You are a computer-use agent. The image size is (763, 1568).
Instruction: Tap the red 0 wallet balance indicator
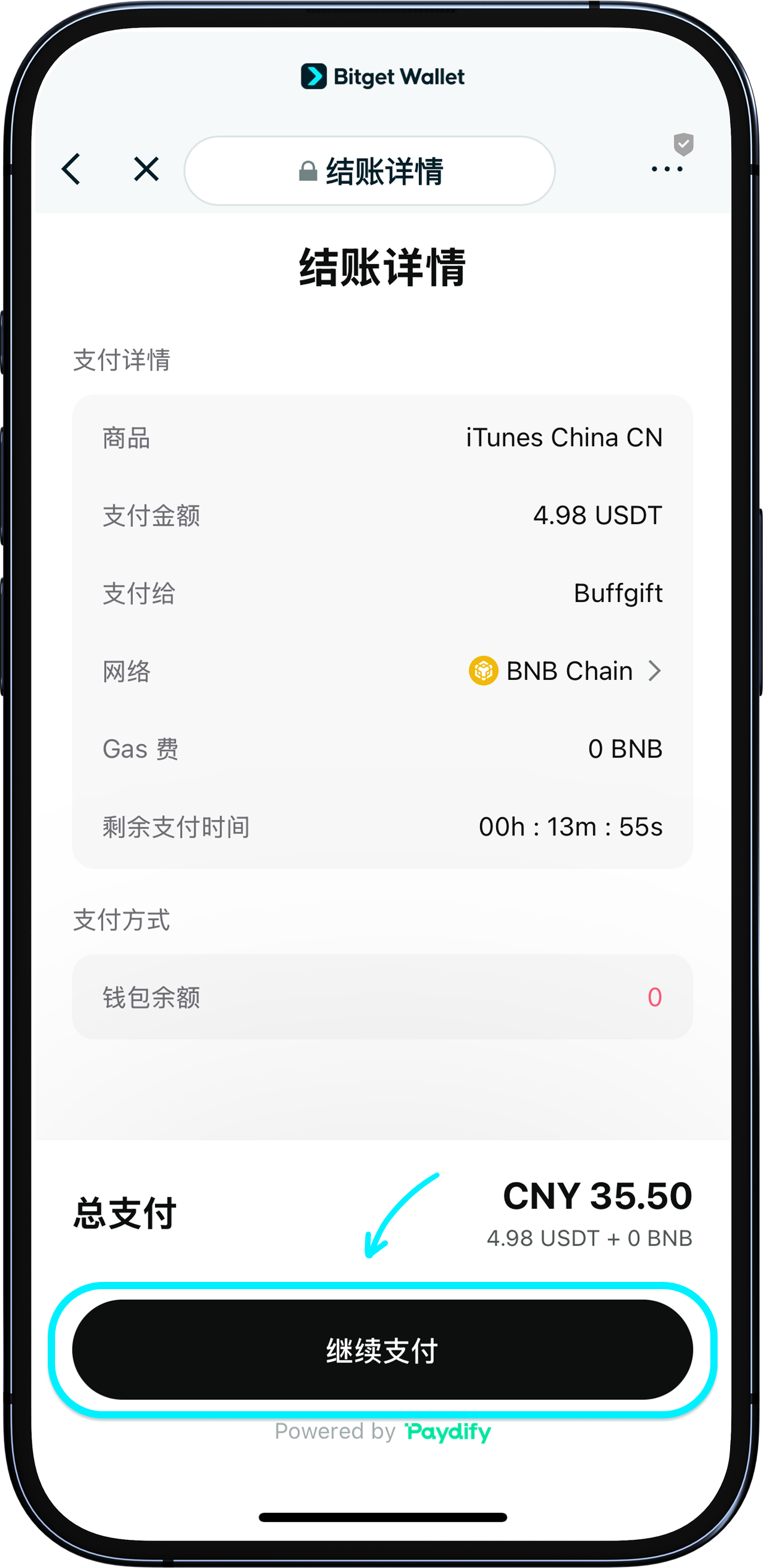tap(654, 996)
